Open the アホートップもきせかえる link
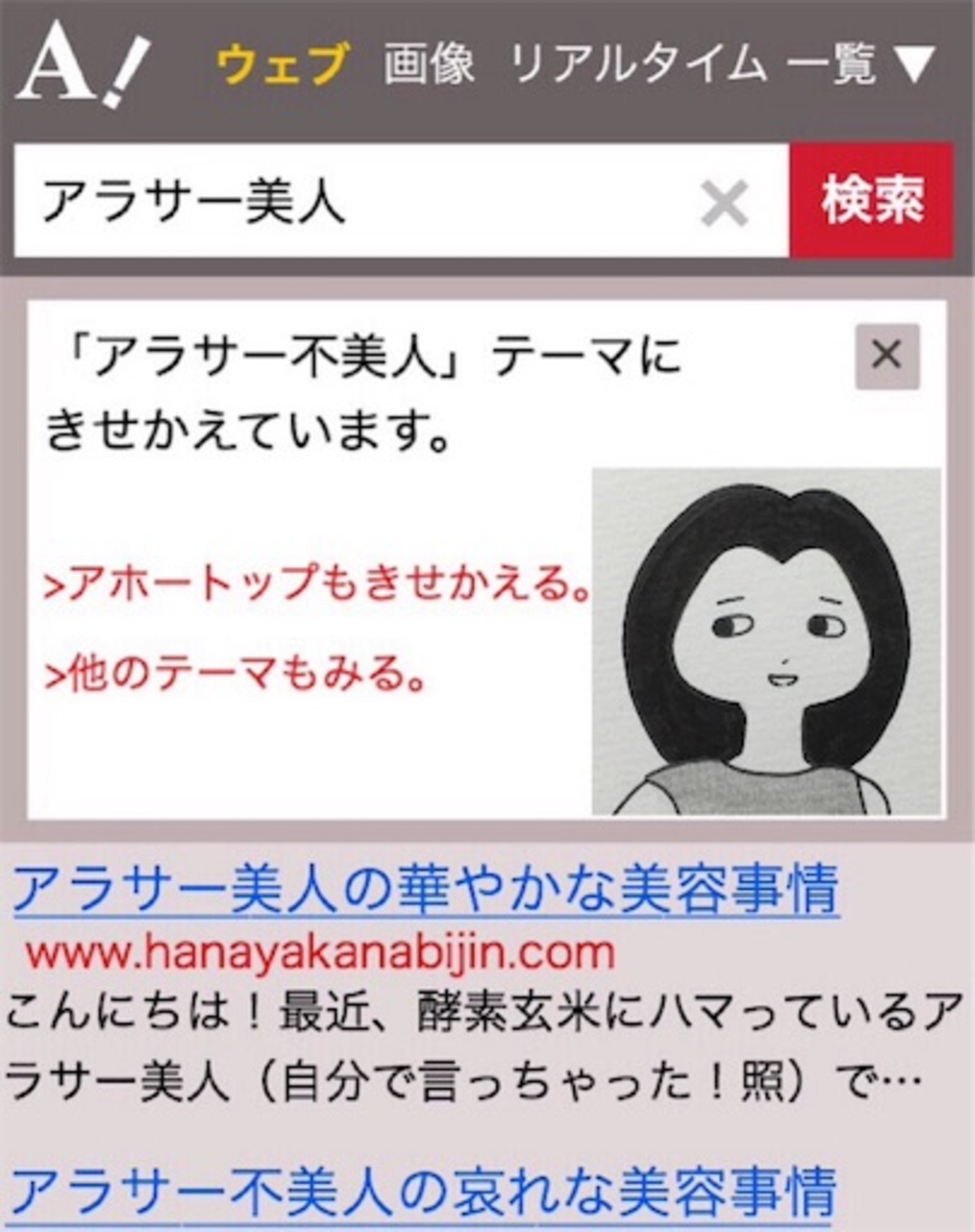 pyautogui.click(x=315, y=583)
